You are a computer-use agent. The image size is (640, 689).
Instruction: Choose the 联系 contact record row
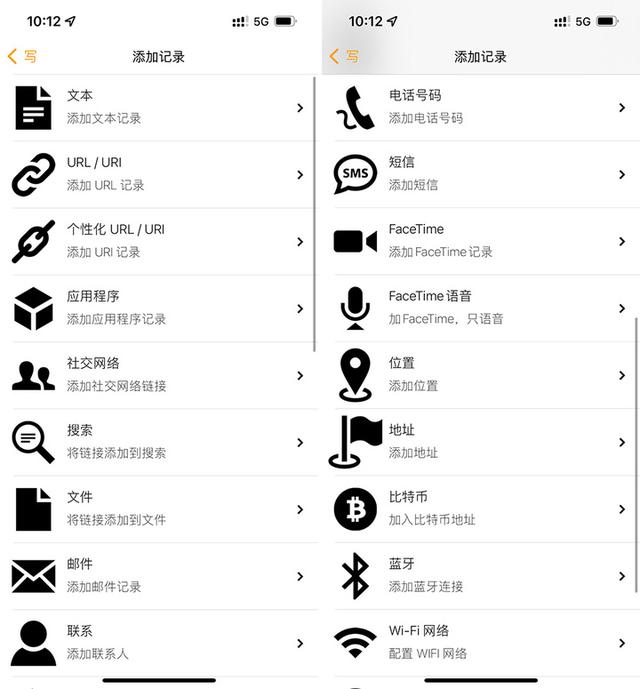point(160,643)
